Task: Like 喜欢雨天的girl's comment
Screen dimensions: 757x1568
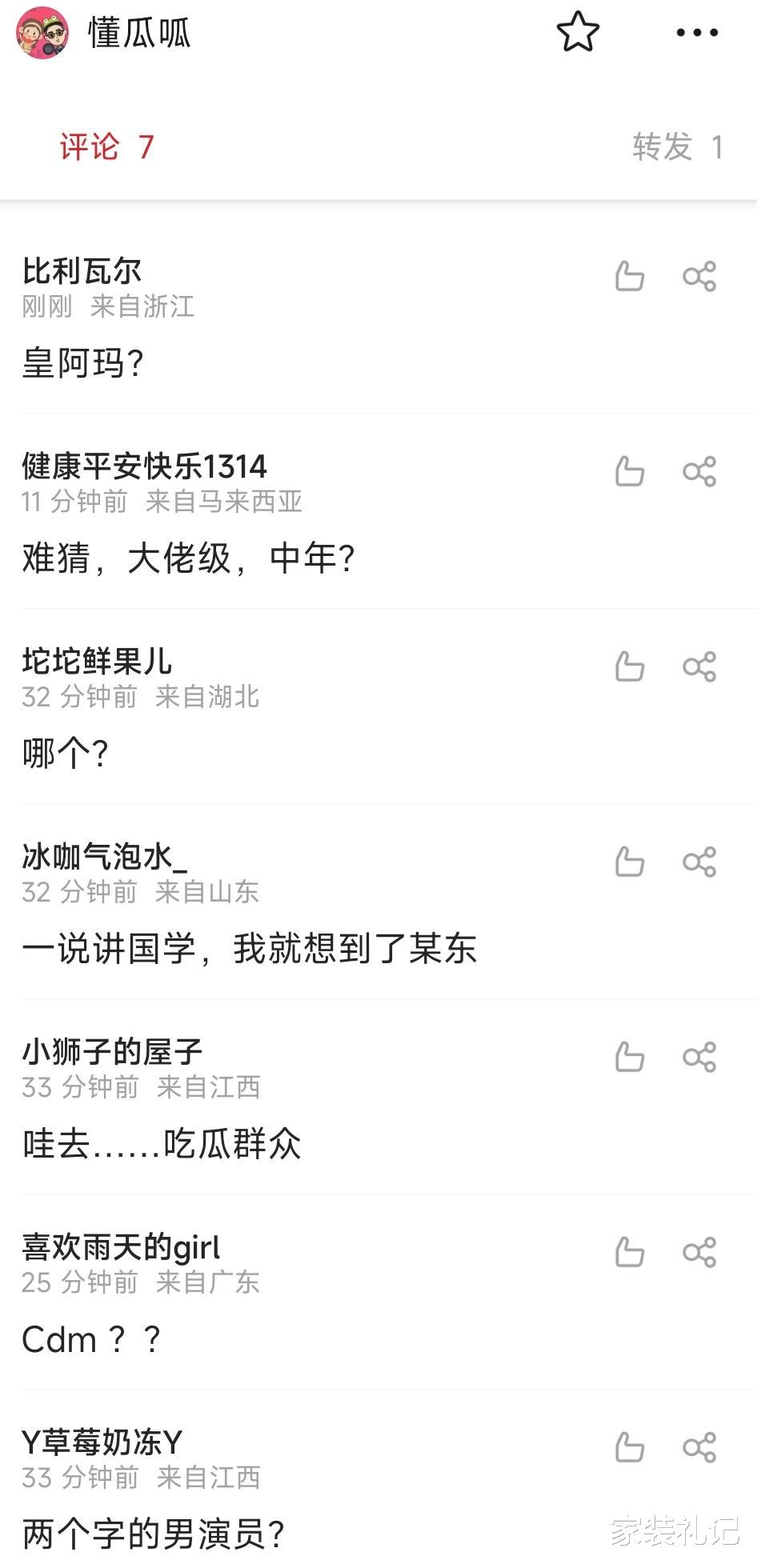Action: coord(630,1253)
